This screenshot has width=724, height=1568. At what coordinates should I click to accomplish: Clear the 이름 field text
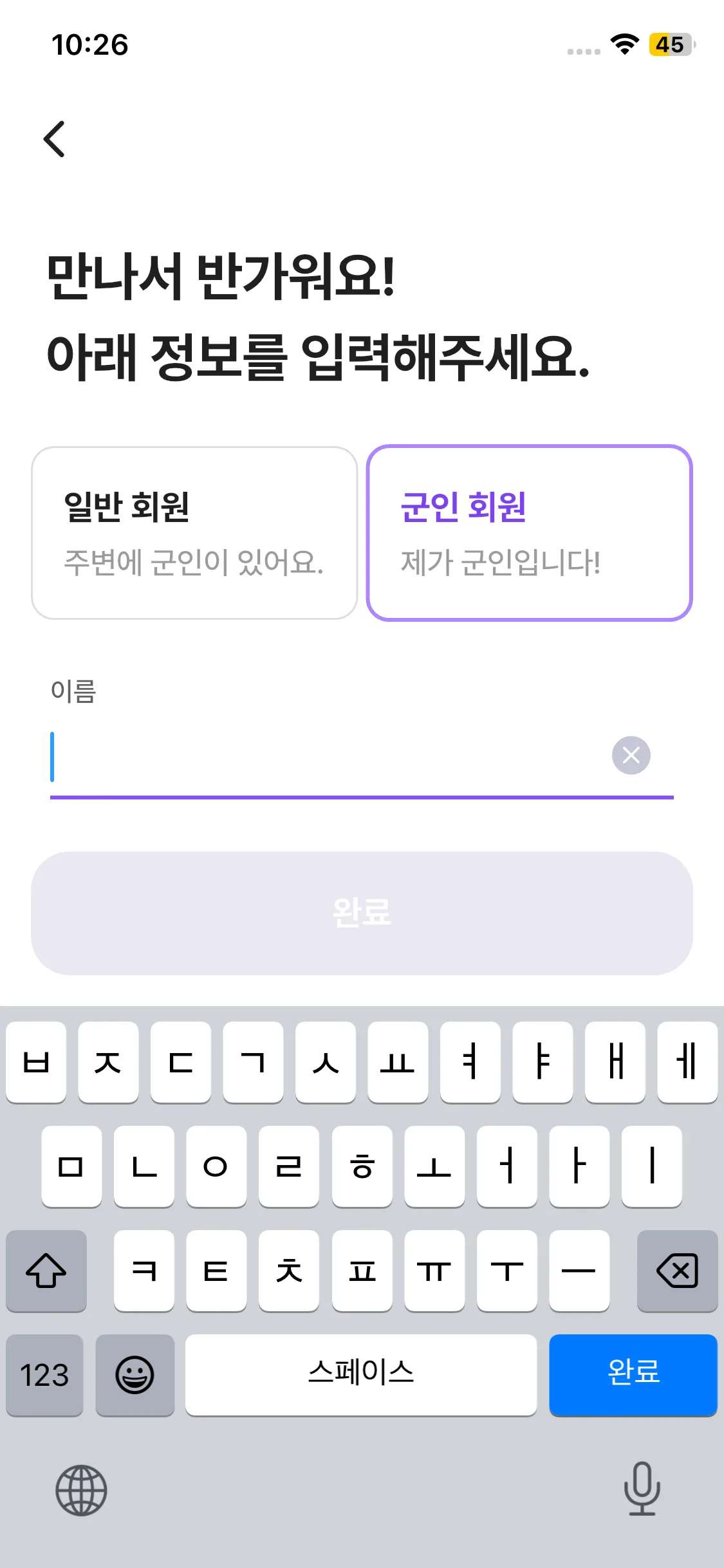631,755
